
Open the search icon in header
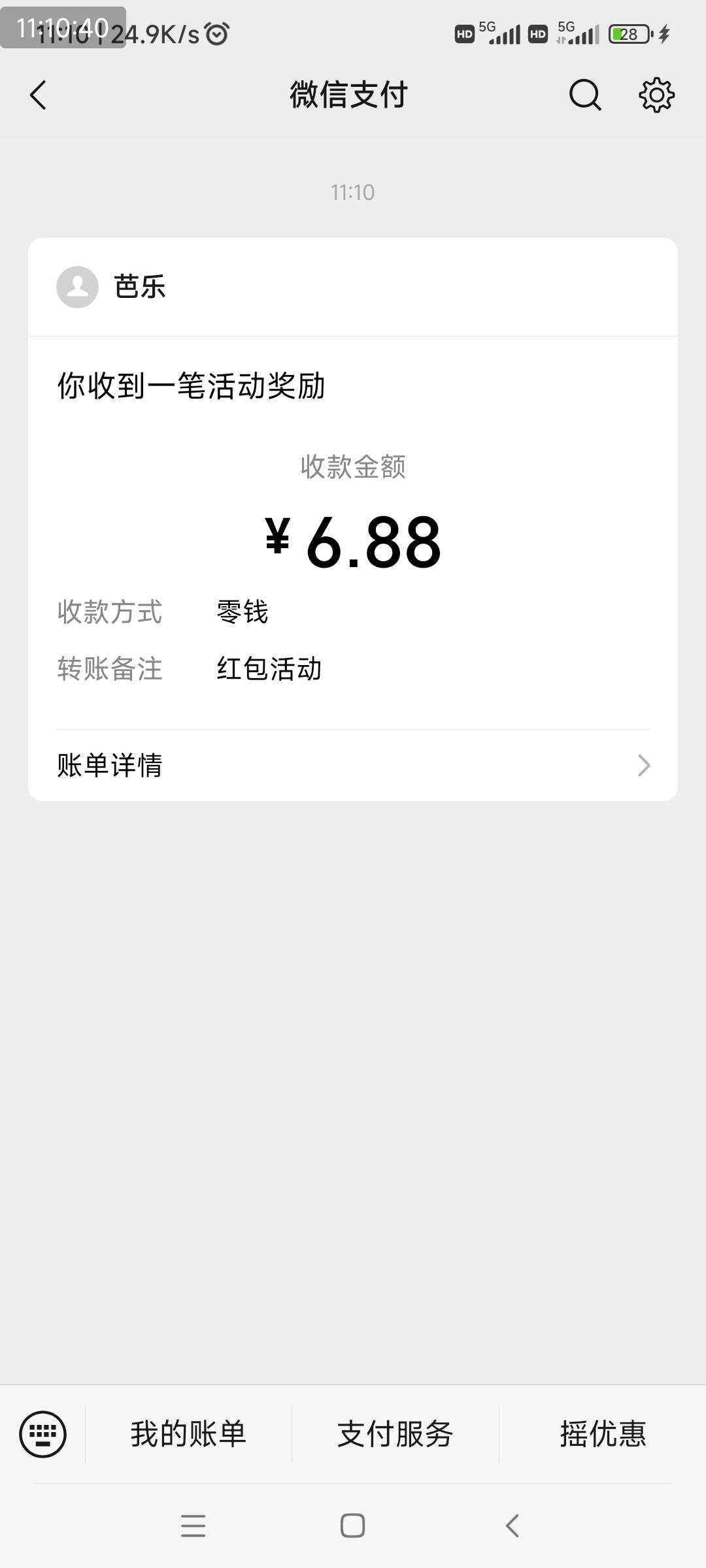[584, 95]
